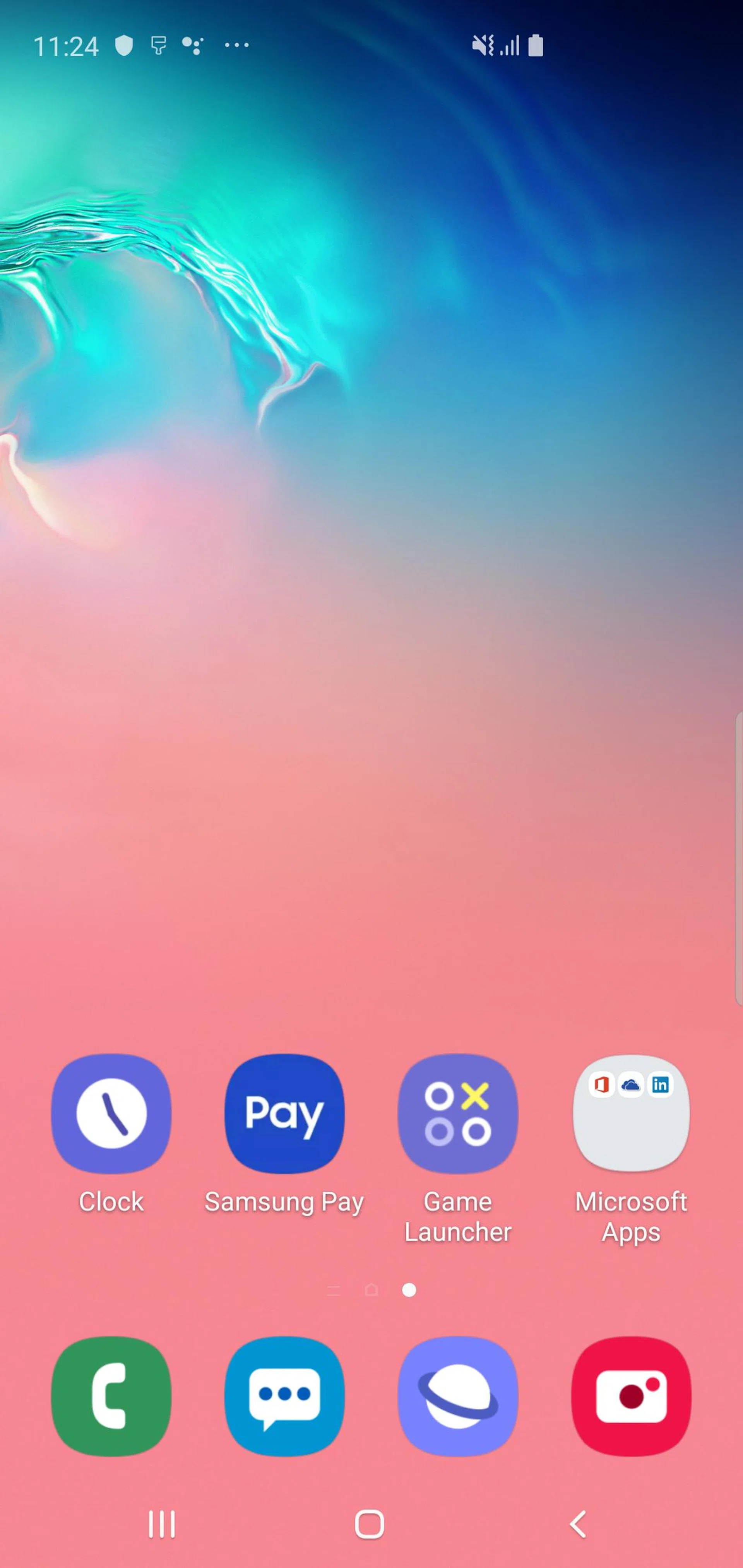This screenshot has height=1568, width=743.
Task: Open the Messages app
Action: point(284,1395)
